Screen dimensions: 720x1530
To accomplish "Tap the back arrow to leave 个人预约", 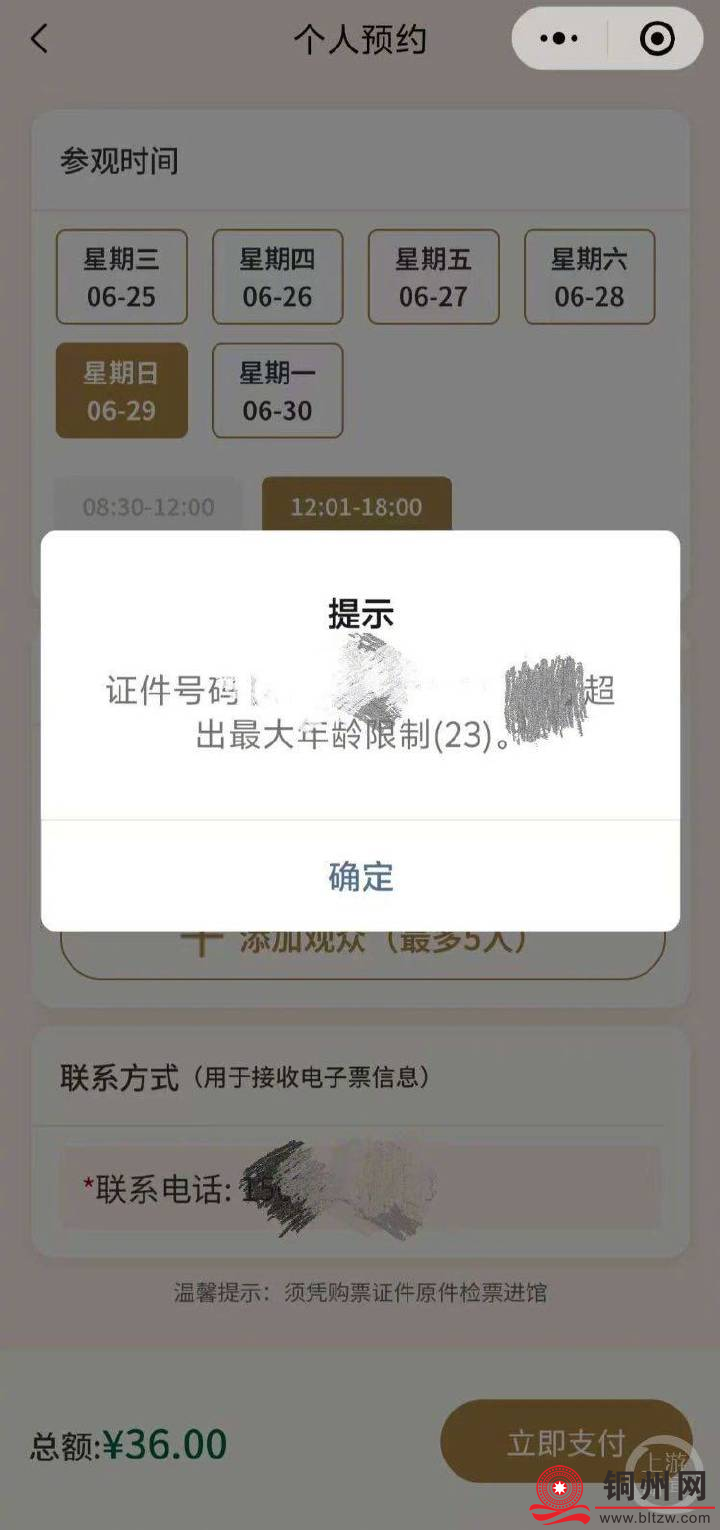I will click(x=38, y=40).
